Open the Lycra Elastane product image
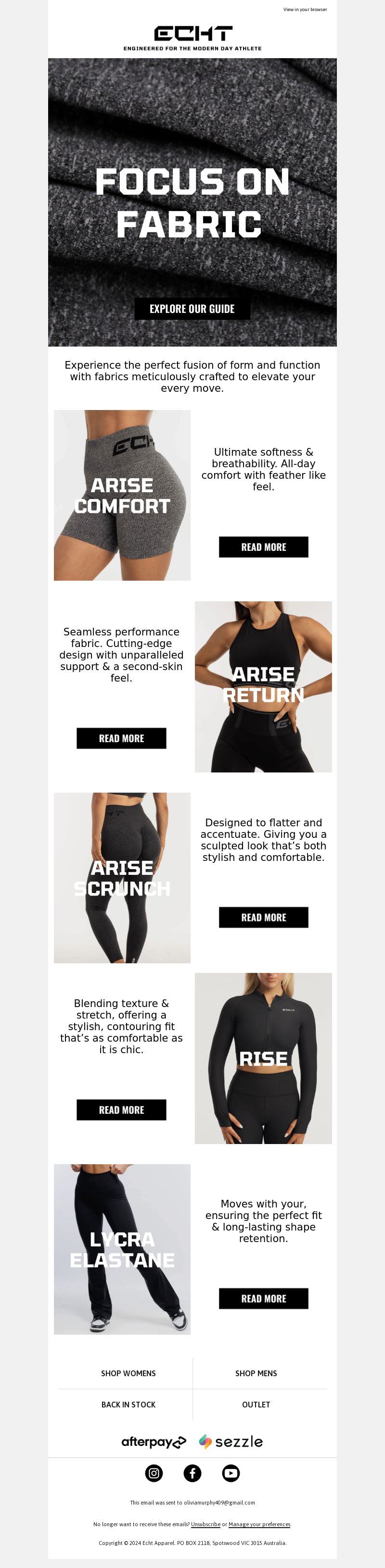 click(122, 1249)
